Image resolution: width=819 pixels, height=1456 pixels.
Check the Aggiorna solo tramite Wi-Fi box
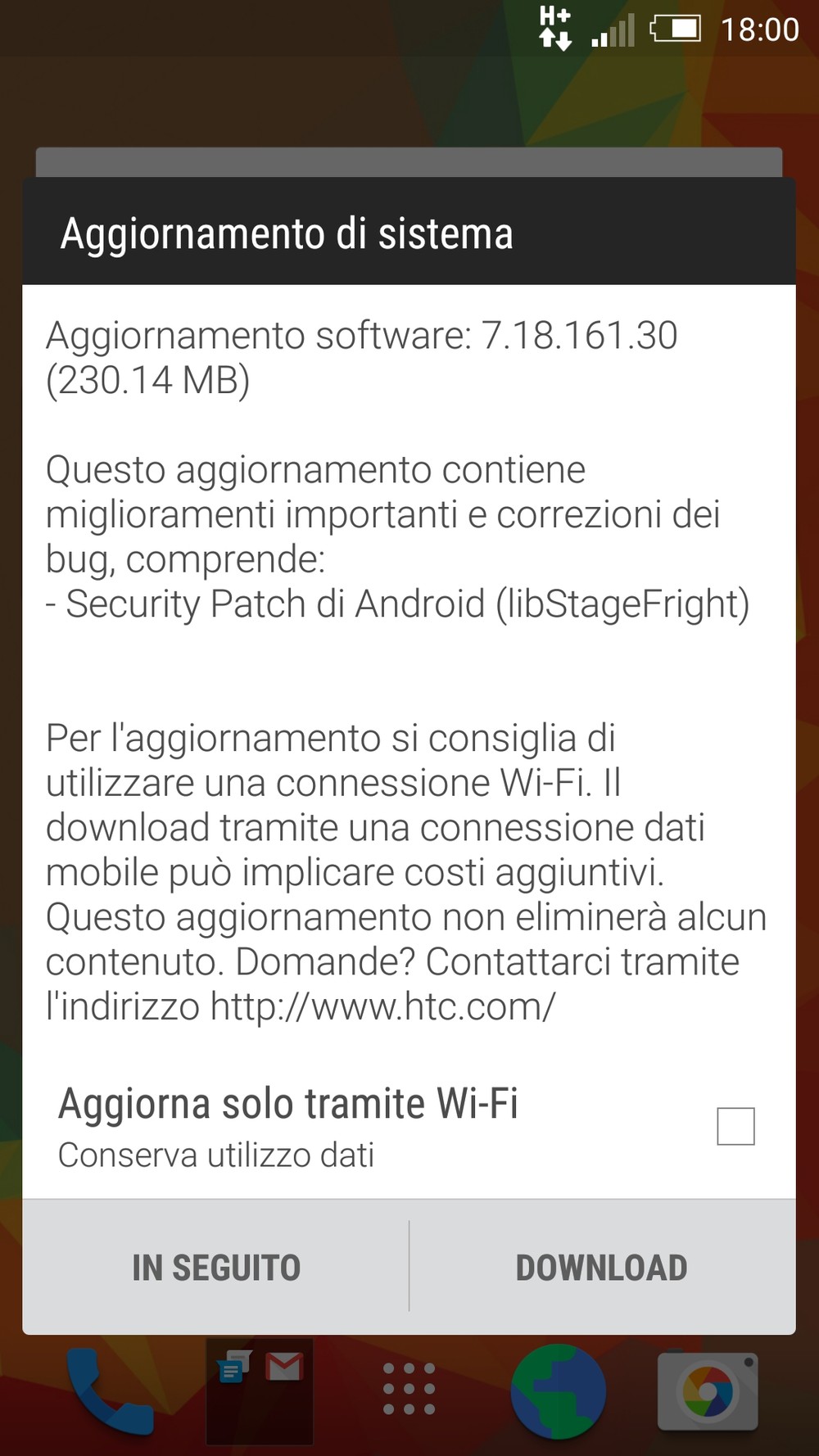pyautogui.click(x=735, y=1126)
